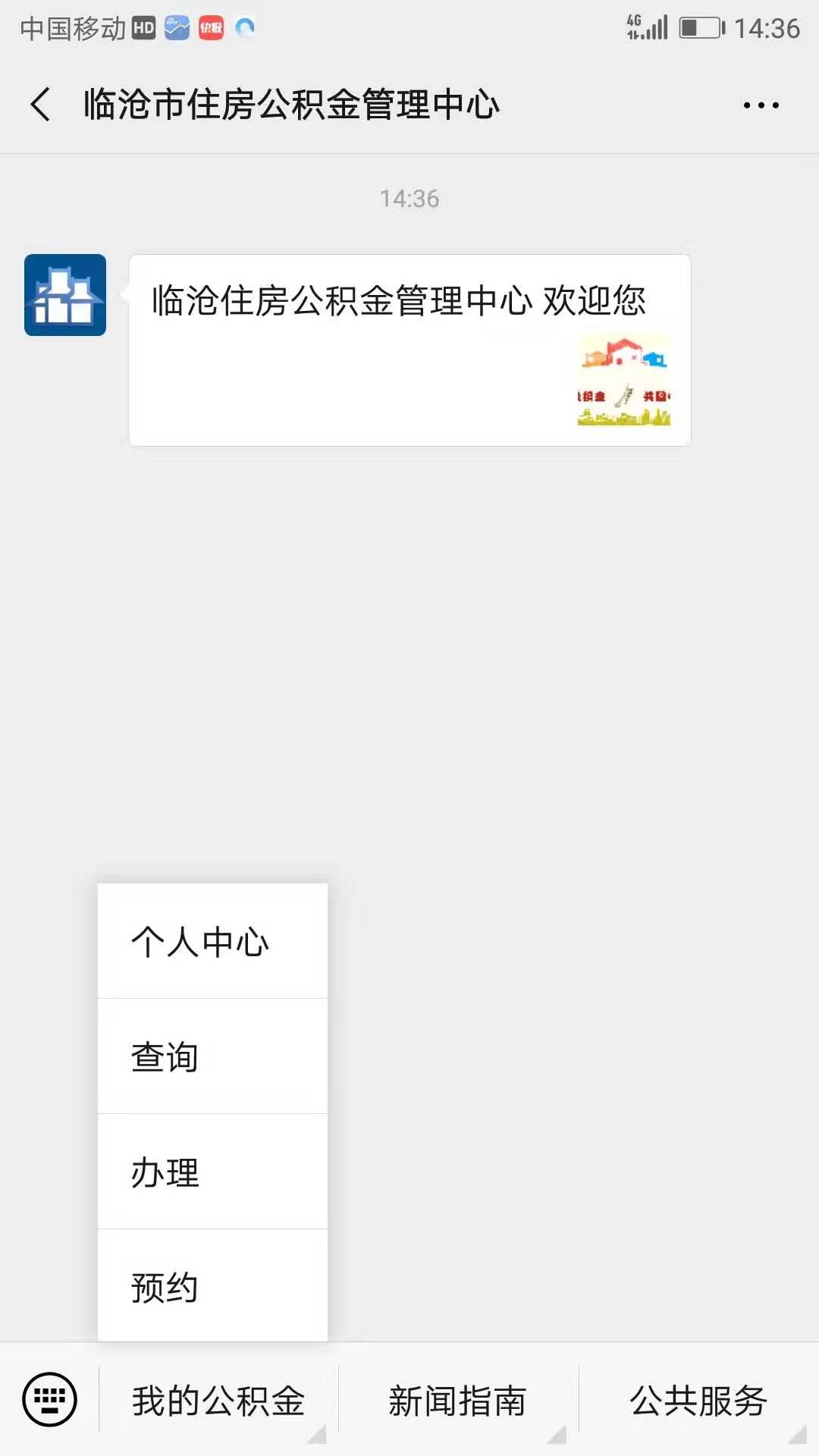The height and width of the screenshot is (1456, 819).
Task: Collapse the 我的公积金 menu
Action: [x=218, y=1400]
